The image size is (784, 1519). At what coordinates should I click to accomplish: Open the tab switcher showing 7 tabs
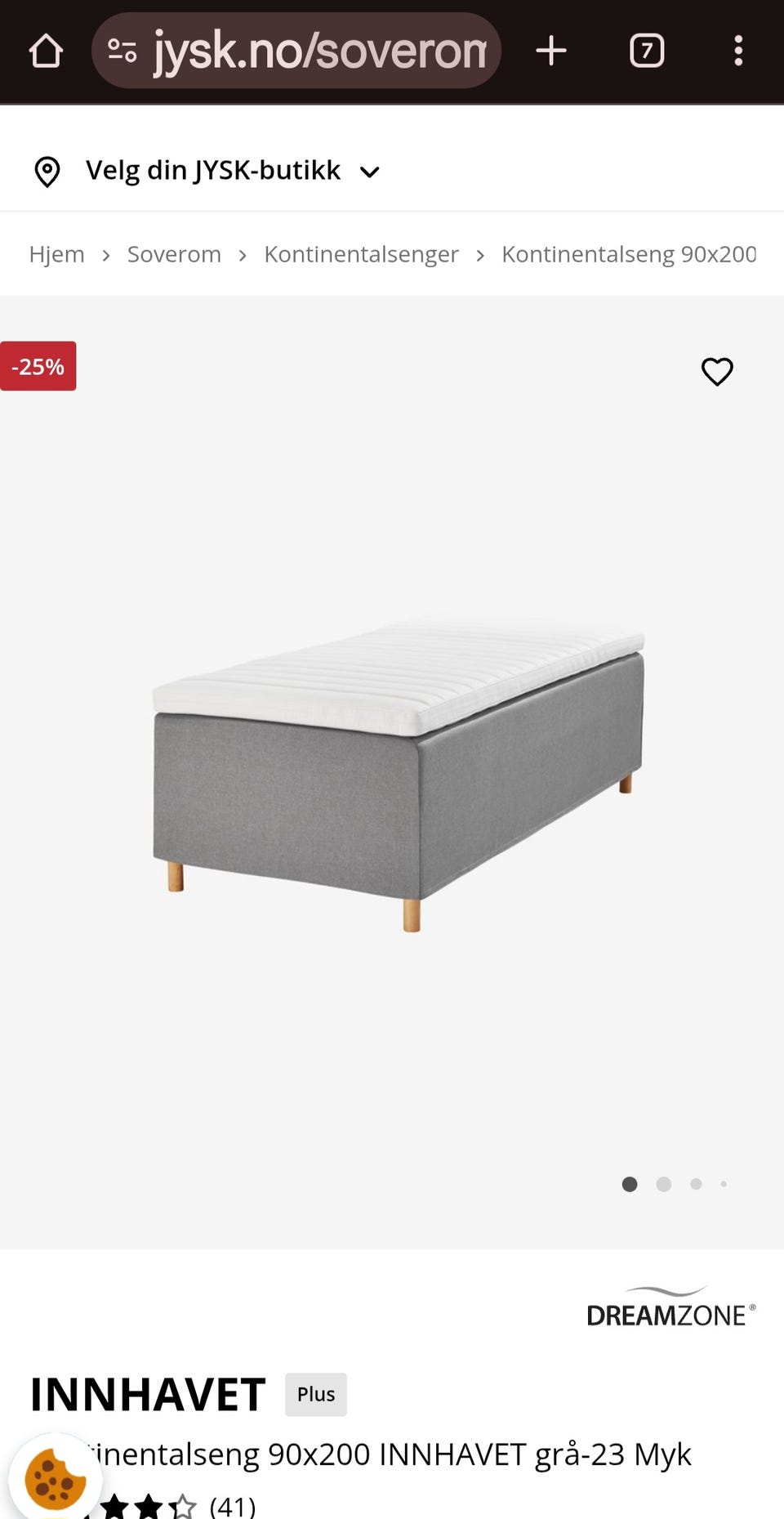[x=646, y=51]
